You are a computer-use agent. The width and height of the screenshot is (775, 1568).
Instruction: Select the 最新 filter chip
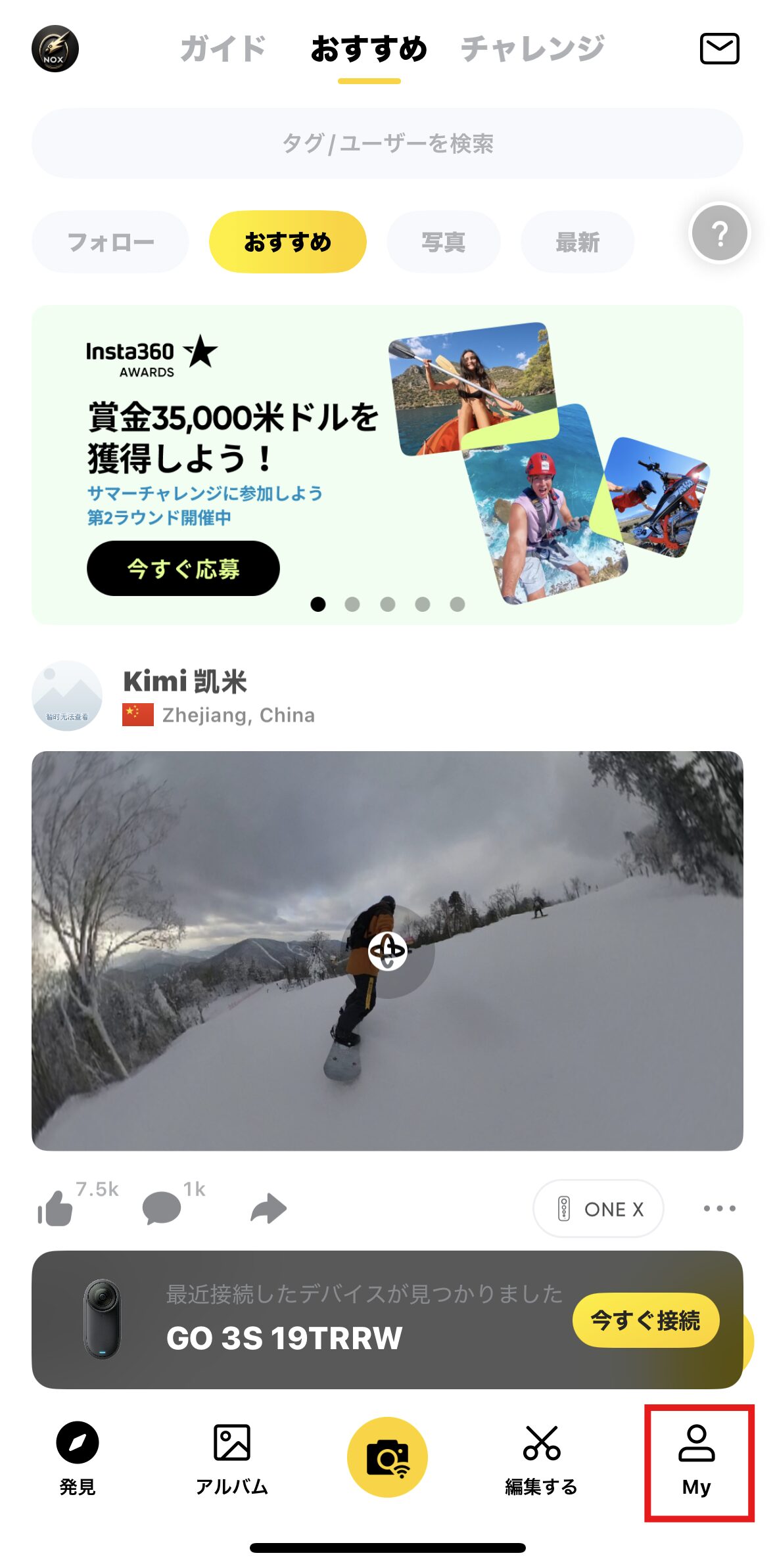pos(577,242)
